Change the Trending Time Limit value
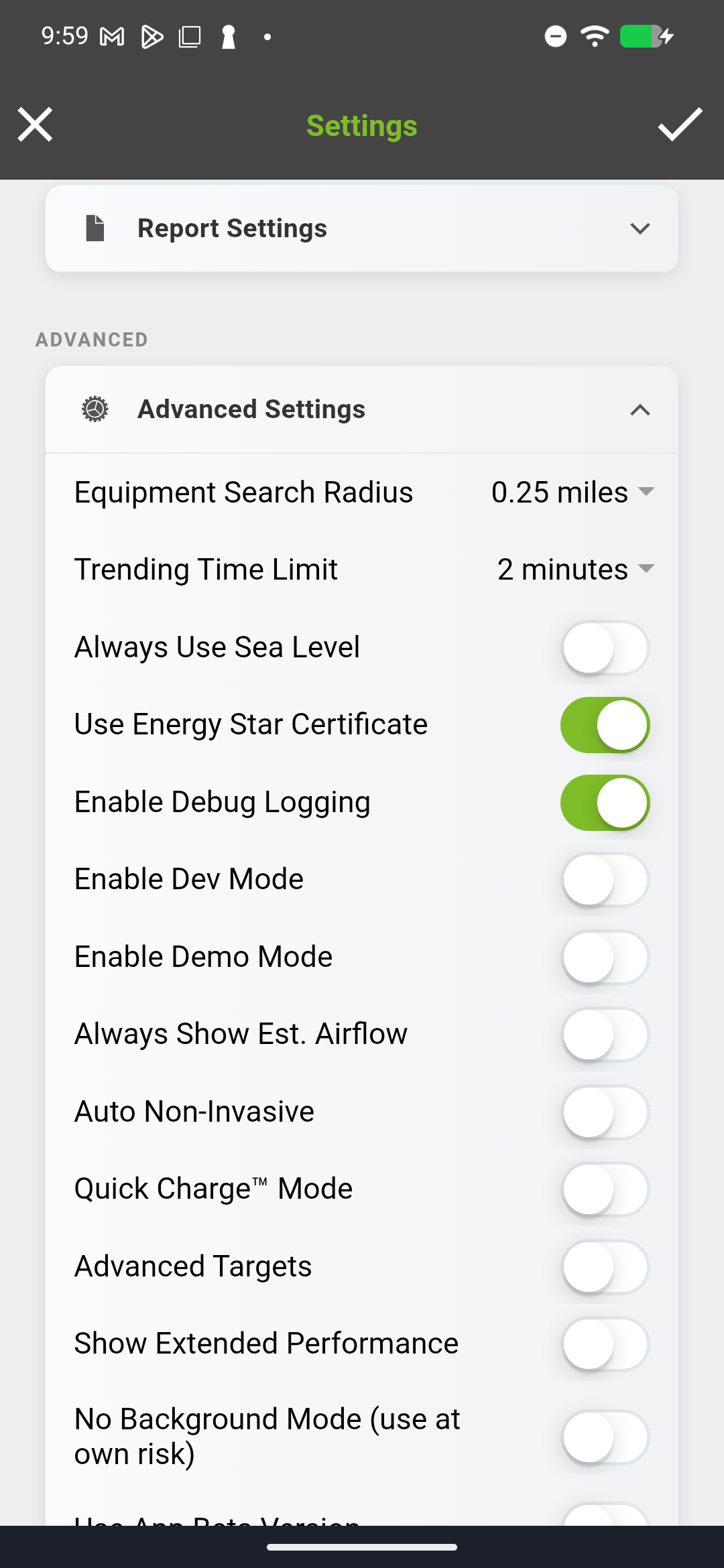The height and width of the screenshot is (1568, 724). click(575, 569)
